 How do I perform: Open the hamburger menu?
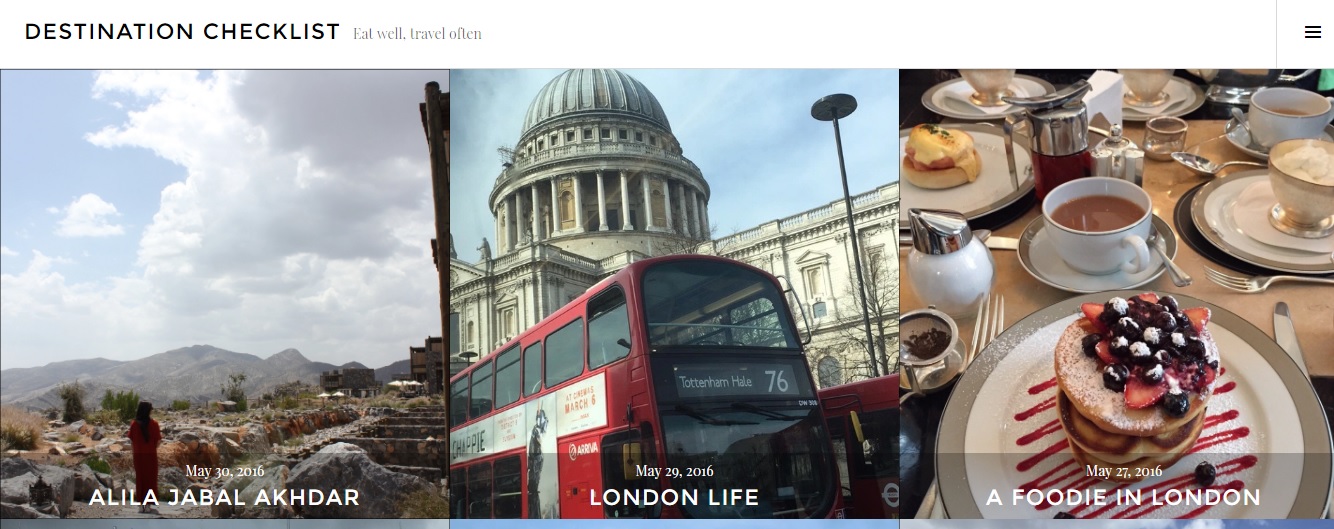pyautogui.click(x=1312, y=33)
